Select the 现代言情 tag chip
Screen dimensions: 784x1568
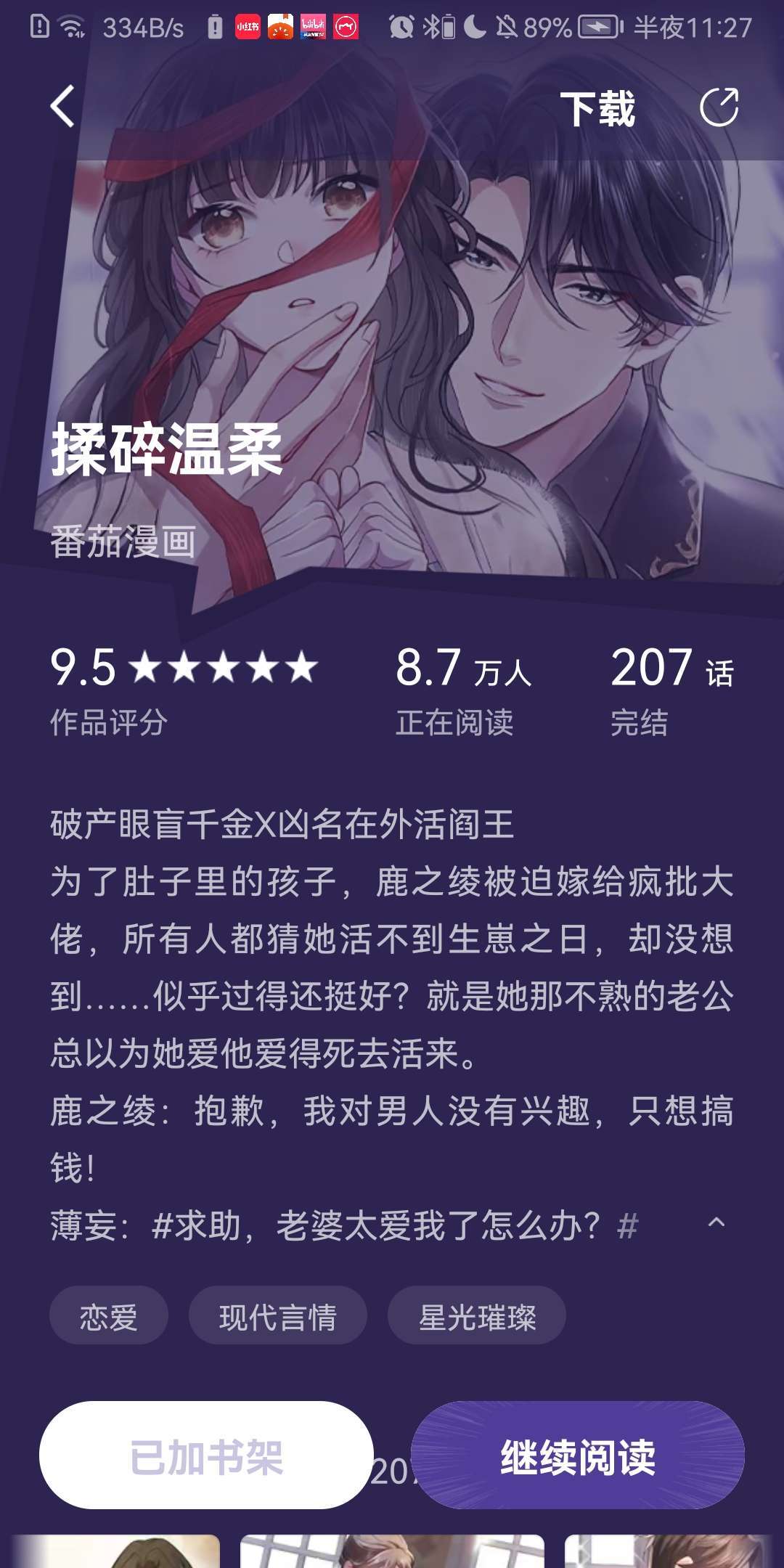click(277, 1315)
